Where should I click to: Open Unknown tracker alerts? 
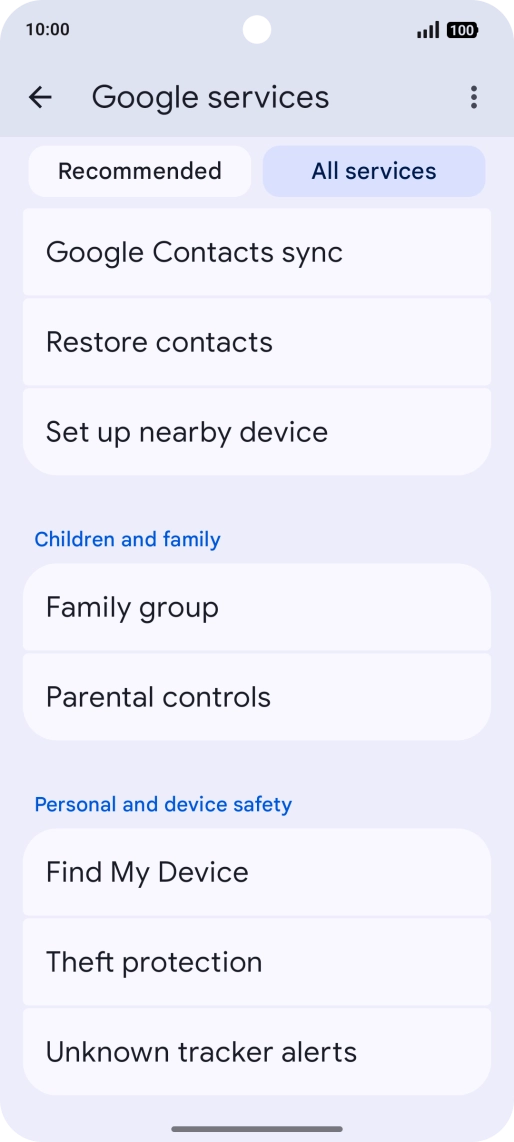pos(257,1052)
